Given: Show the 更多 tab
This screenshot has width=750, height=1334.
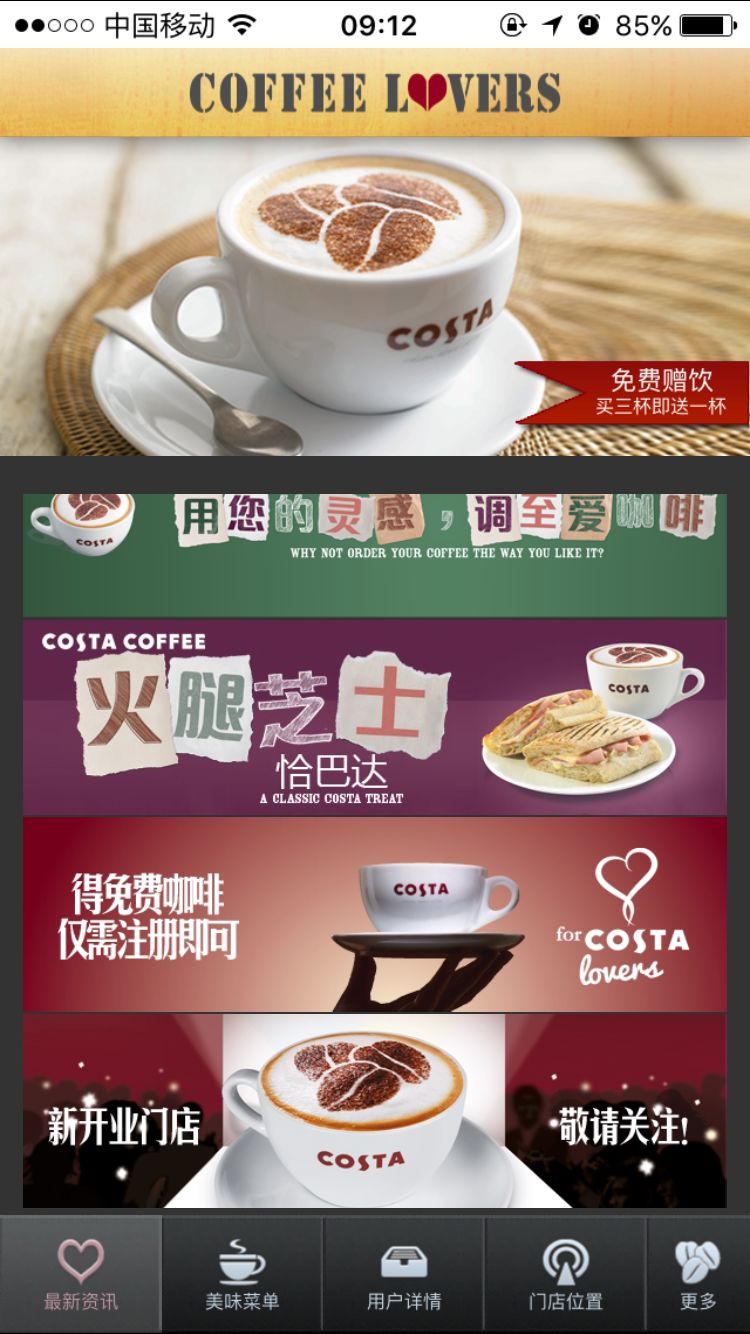Looking at the screenshot, I should click(698, 1274).
